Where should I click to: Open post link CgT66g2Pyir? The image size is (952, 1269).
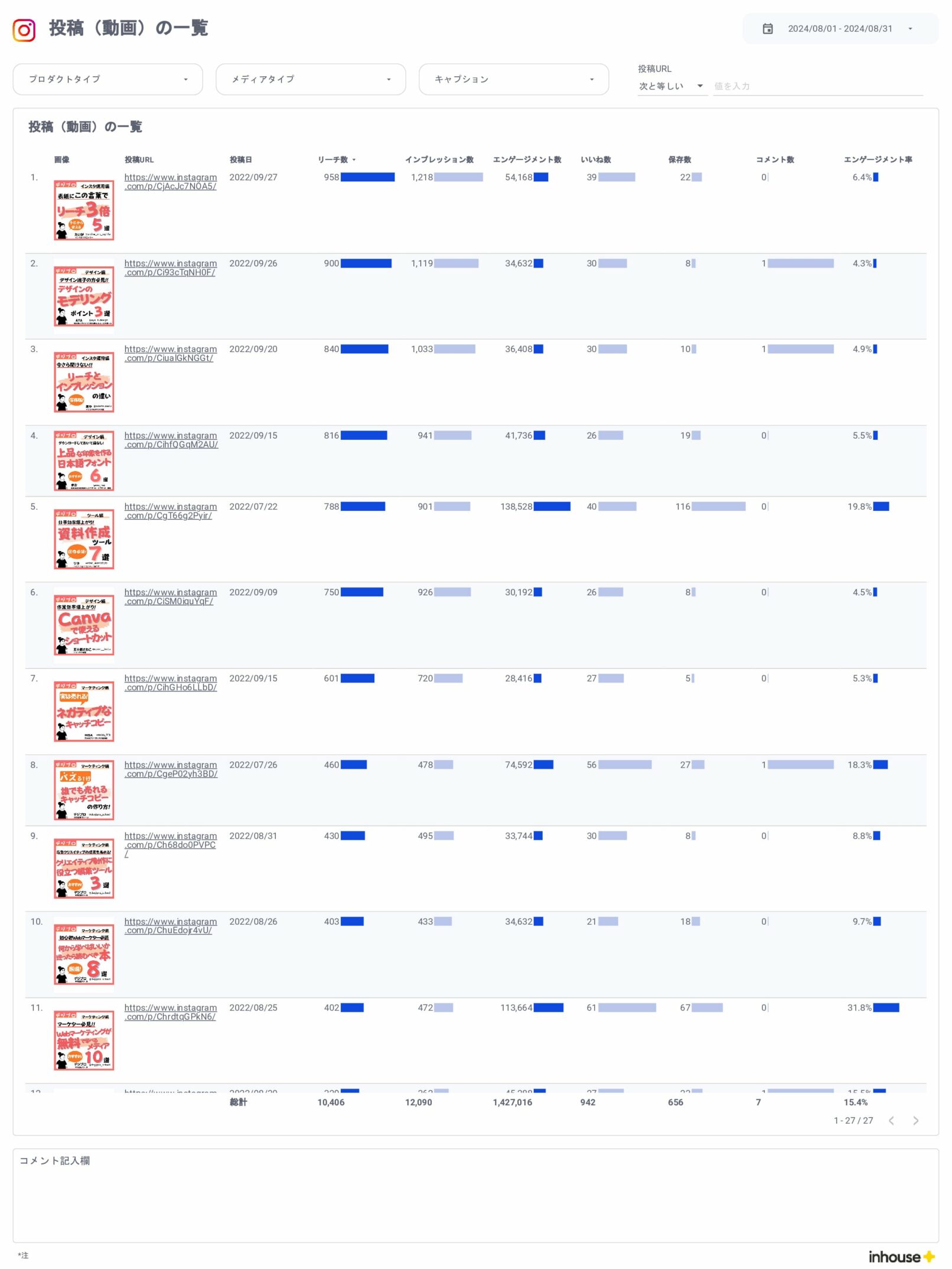click(170, 511)
